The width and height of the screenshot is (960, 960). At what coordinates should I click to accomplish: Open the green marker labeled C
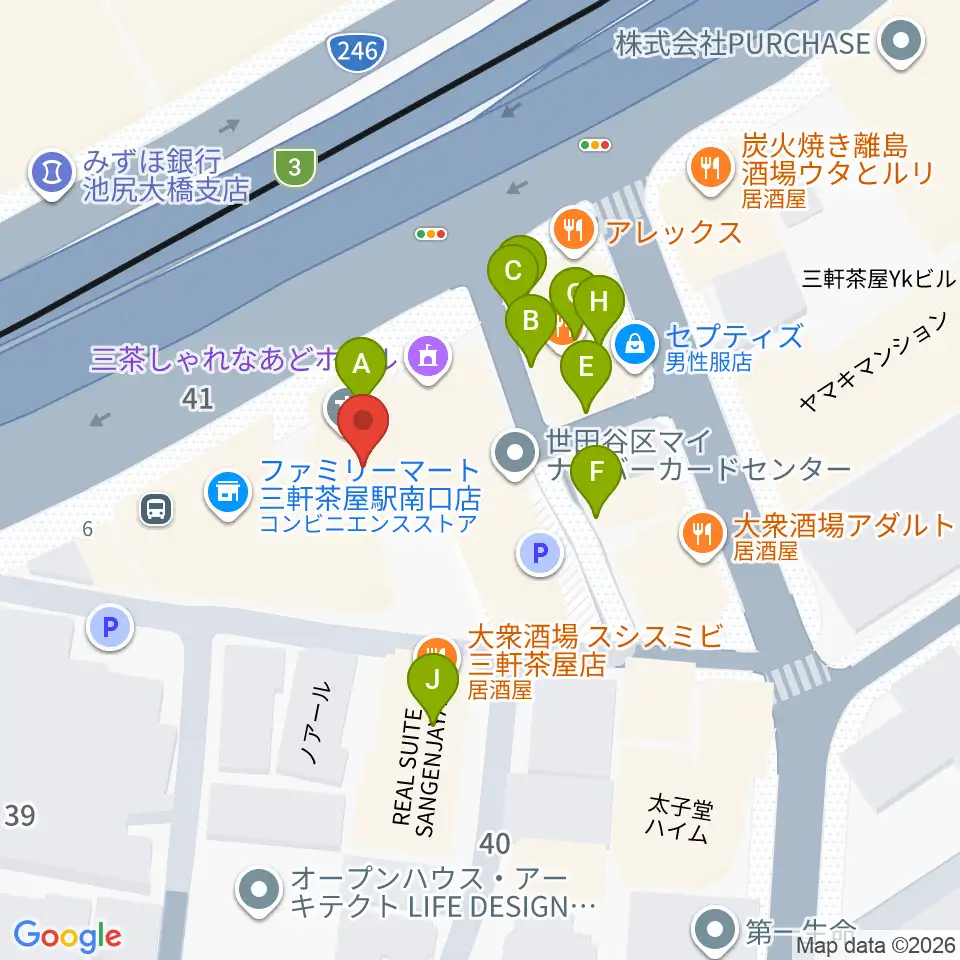[512, 271]
